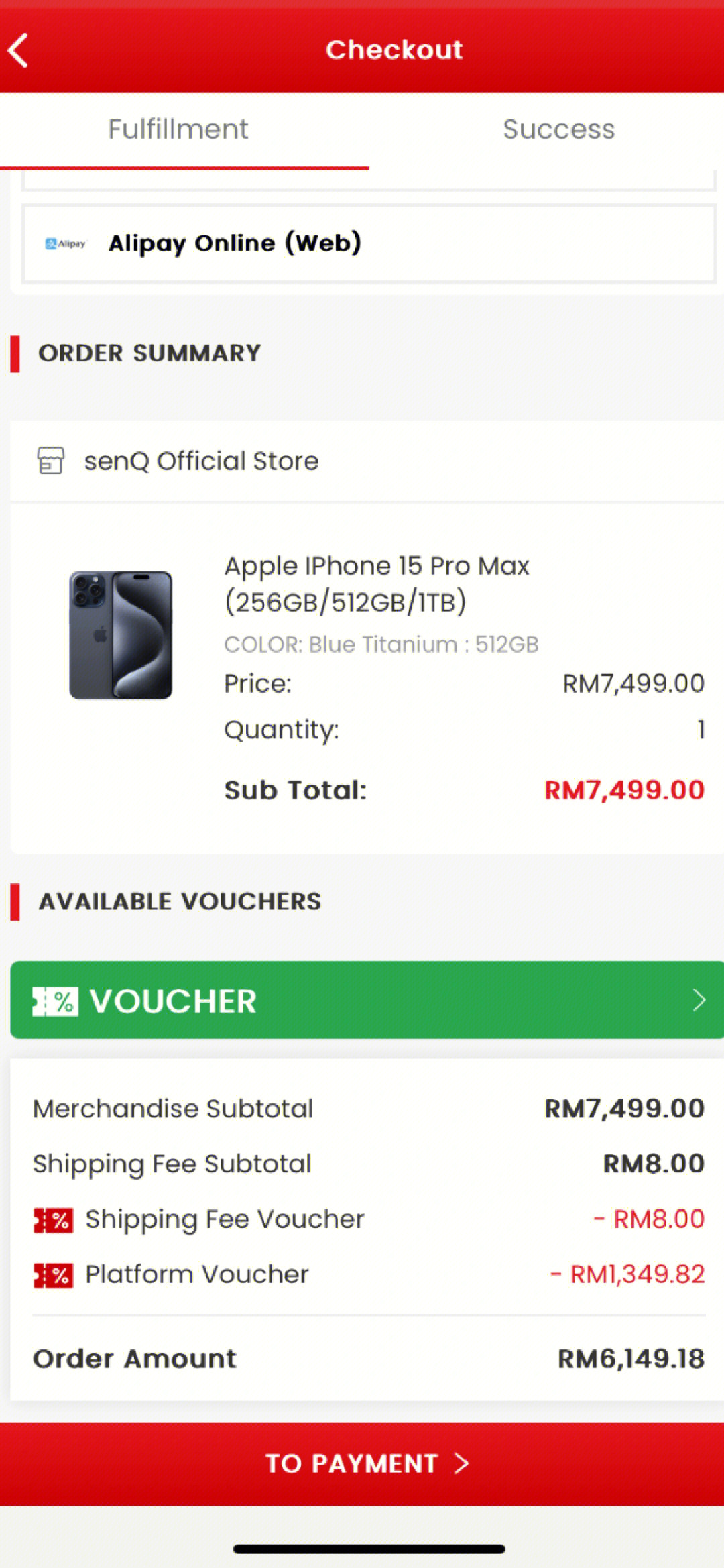Switch to the Success tab

[558, 129]
